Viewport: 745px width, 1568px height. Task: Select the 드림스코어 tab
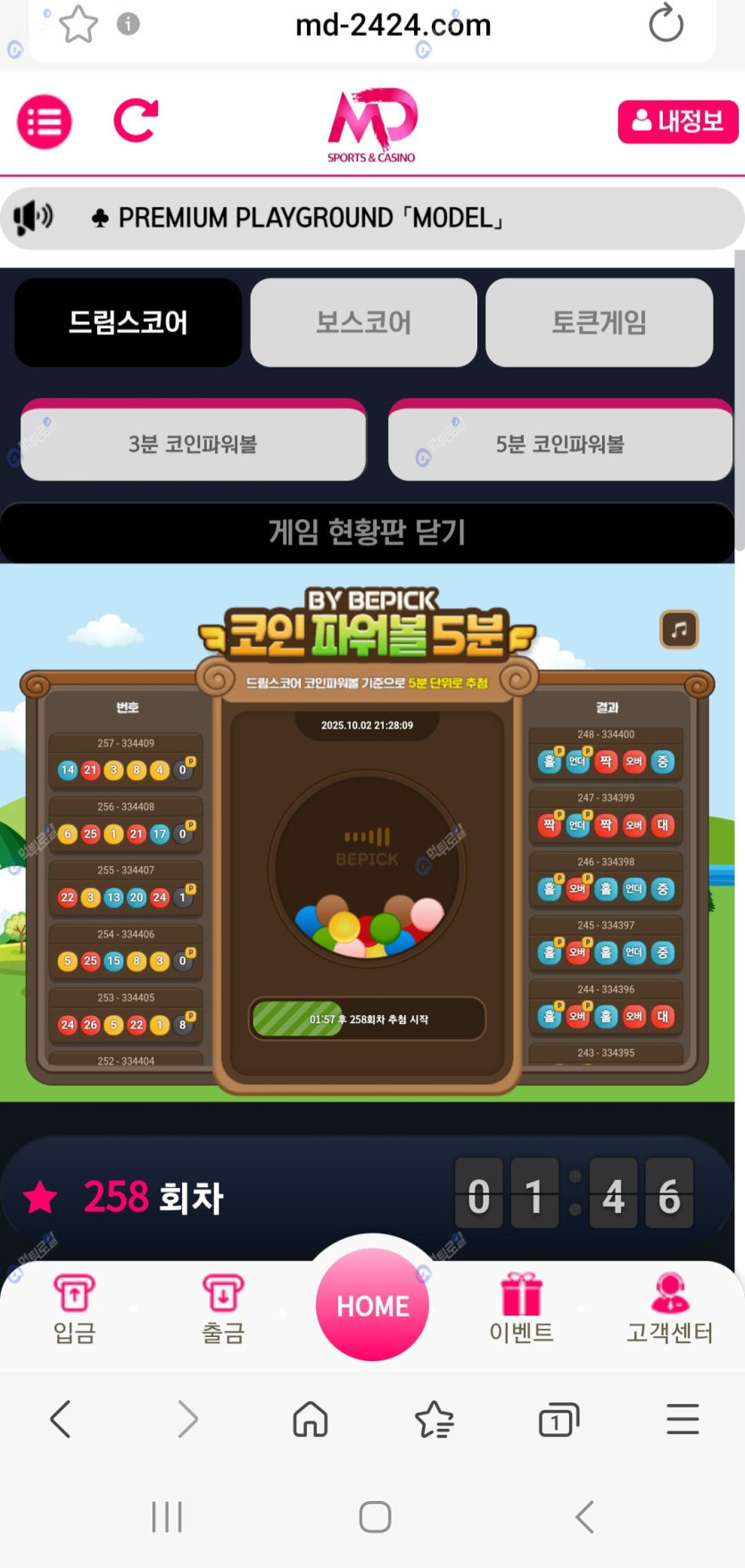tap(128, 323)
